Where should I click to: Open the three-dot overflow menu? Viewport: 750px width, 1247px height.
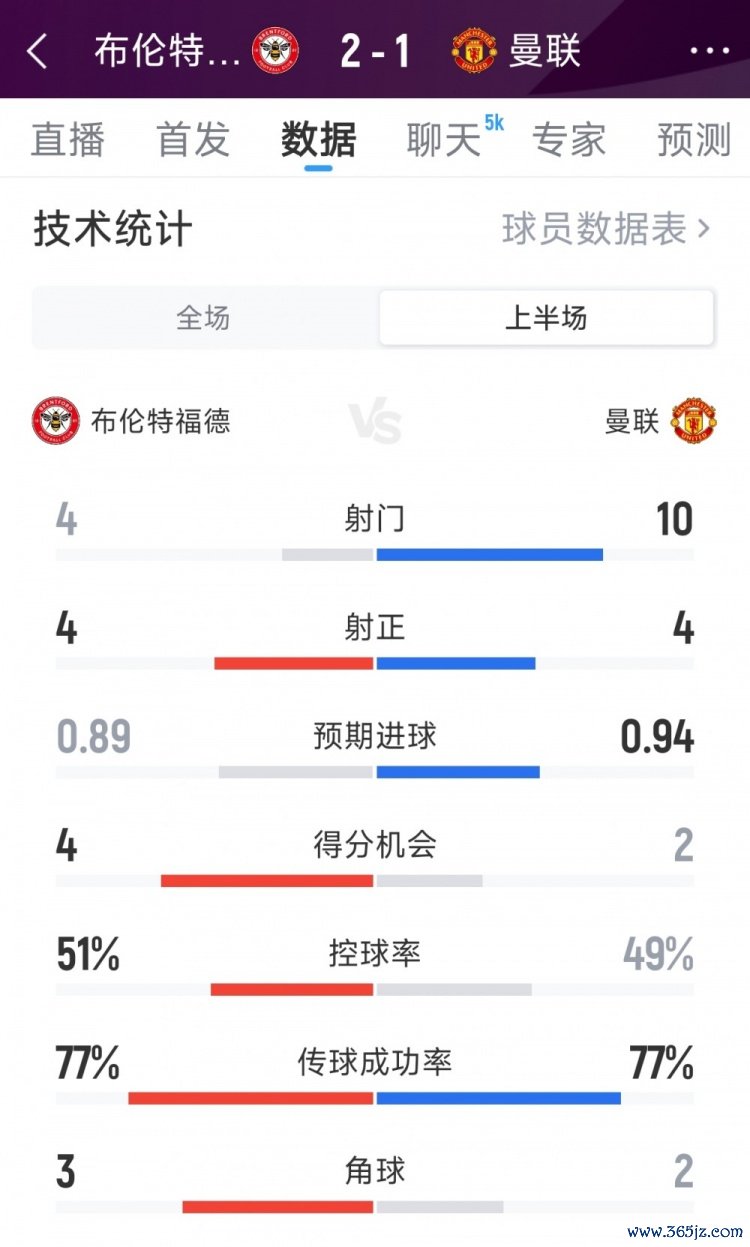click(x=709, y=51)
